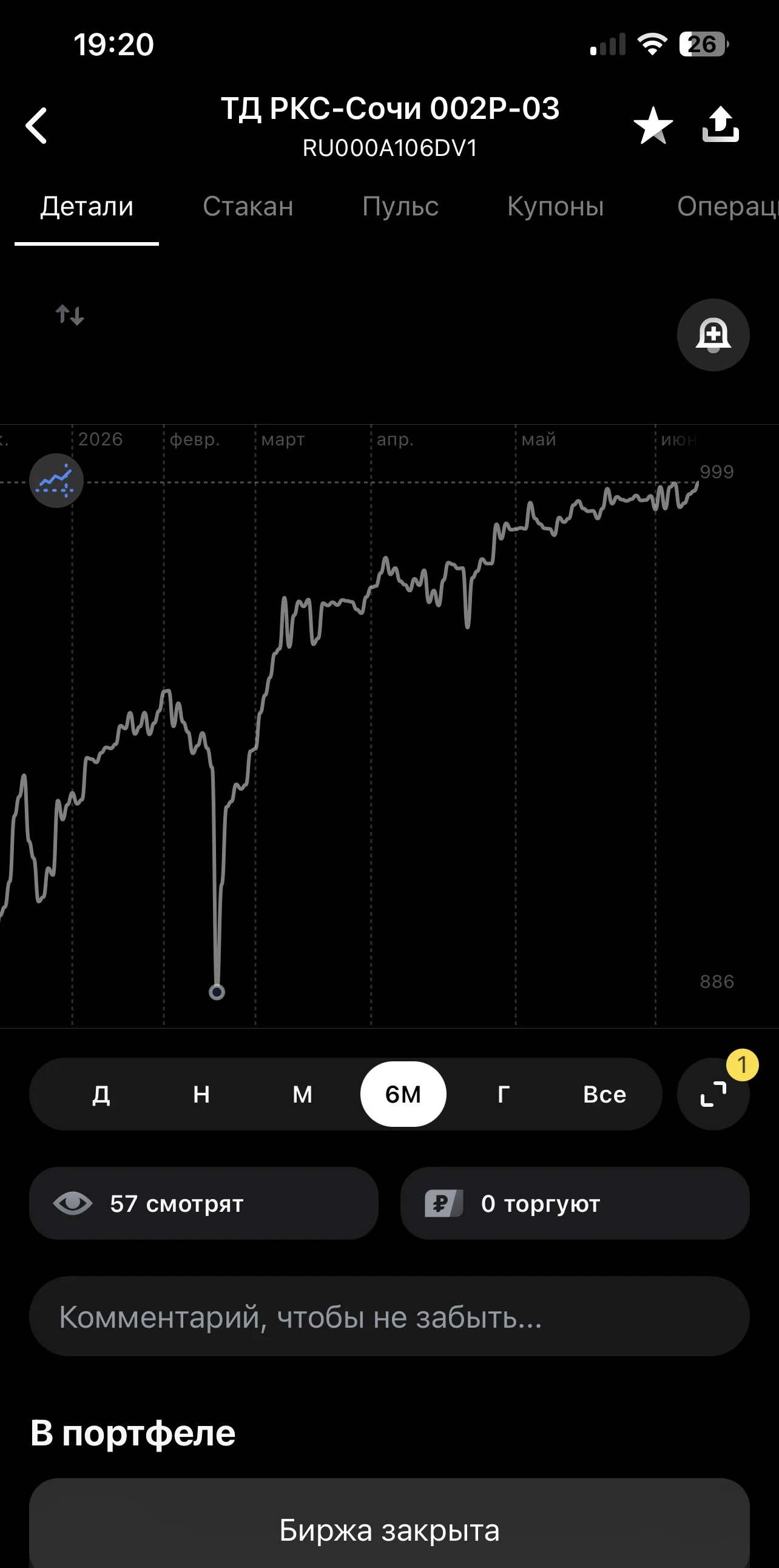Image resolution: width=779 pixels, height=1568 pixels.
Task: Set chart period to Г
Action: tap(504, 1094)
